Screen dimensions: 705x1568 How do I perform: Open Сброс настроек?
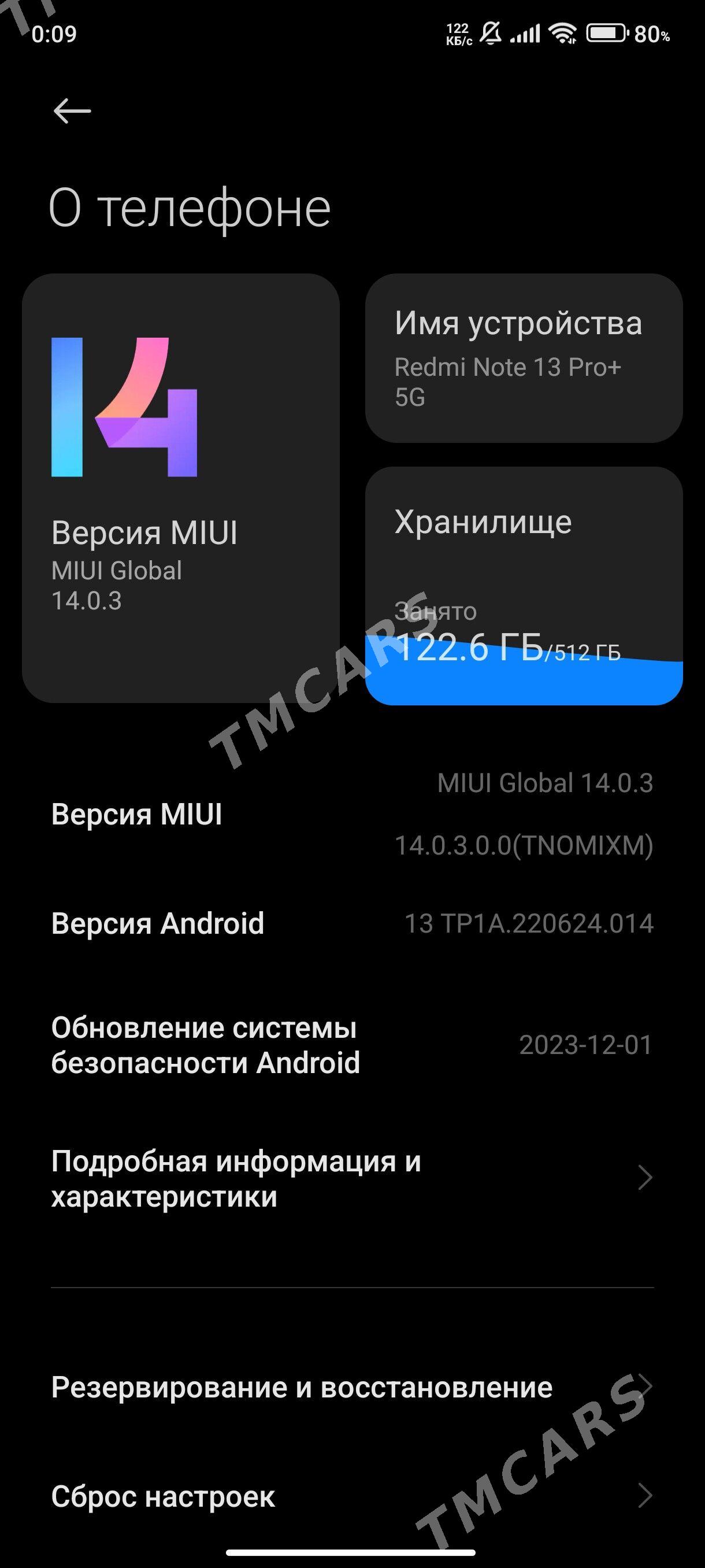click(x=352, y=1496)
